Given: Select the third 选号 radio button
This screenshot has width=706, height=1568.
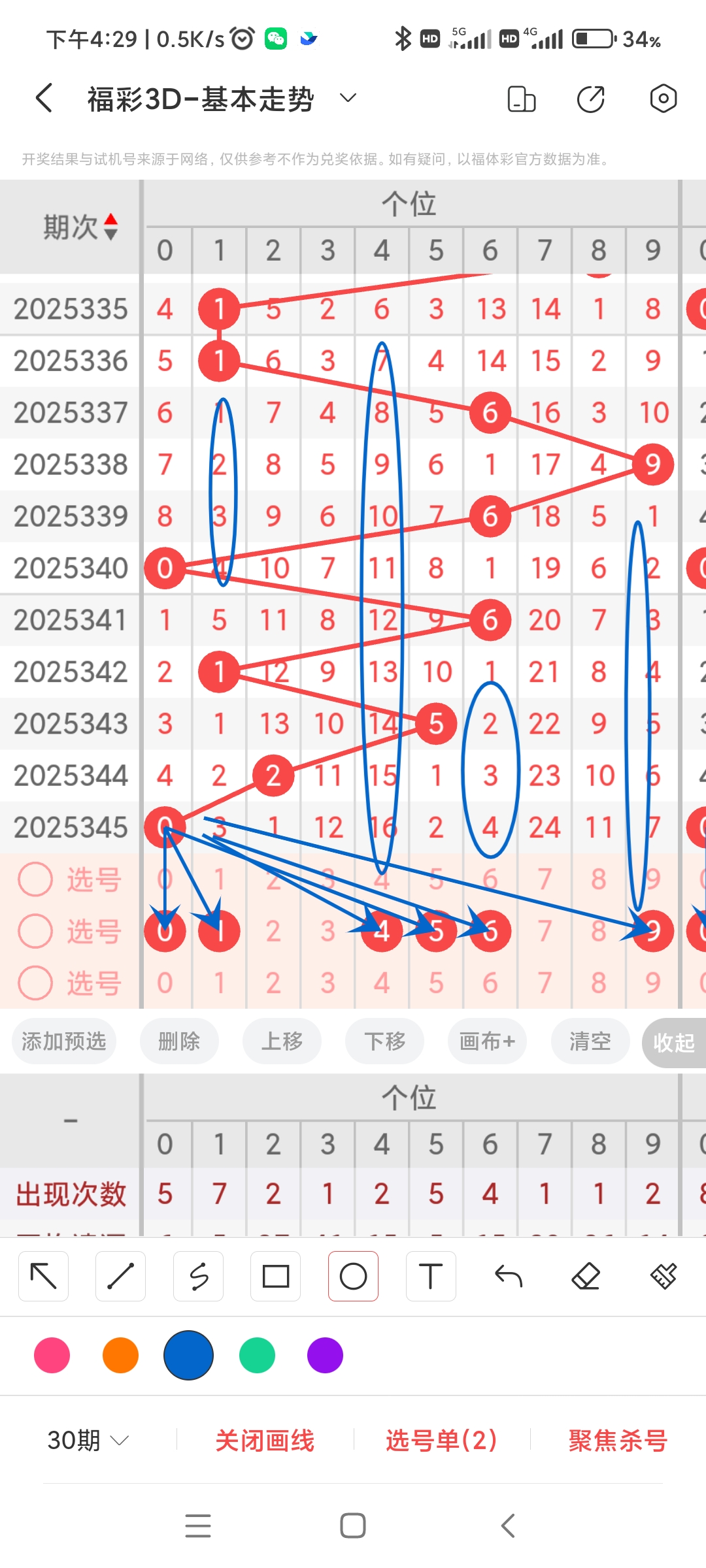Looking at the screenshot, I should pos(35,981).
